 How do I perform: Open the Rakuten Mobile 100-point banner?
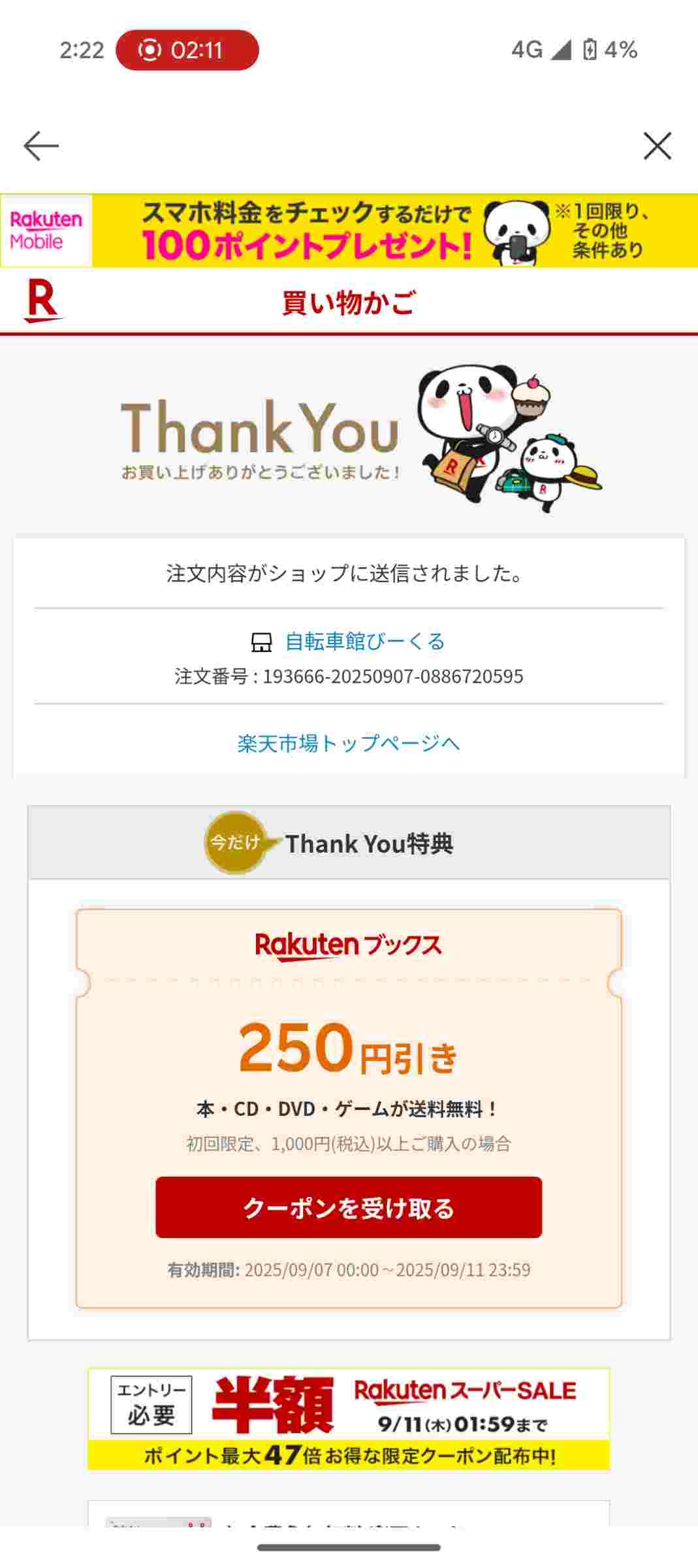pos(349,231)
